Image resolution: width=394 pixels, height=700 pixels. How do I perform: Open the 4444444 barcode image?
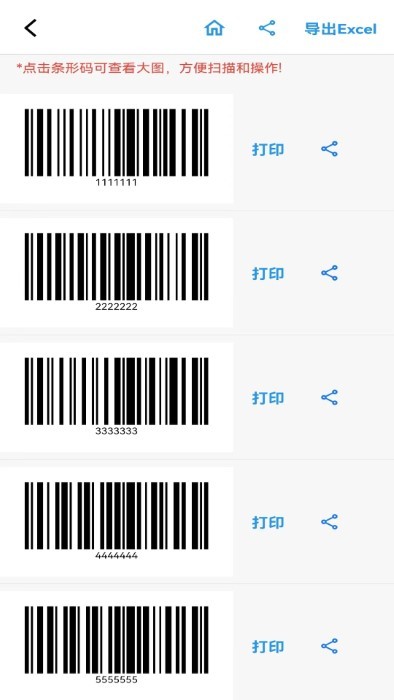[116, 521]
